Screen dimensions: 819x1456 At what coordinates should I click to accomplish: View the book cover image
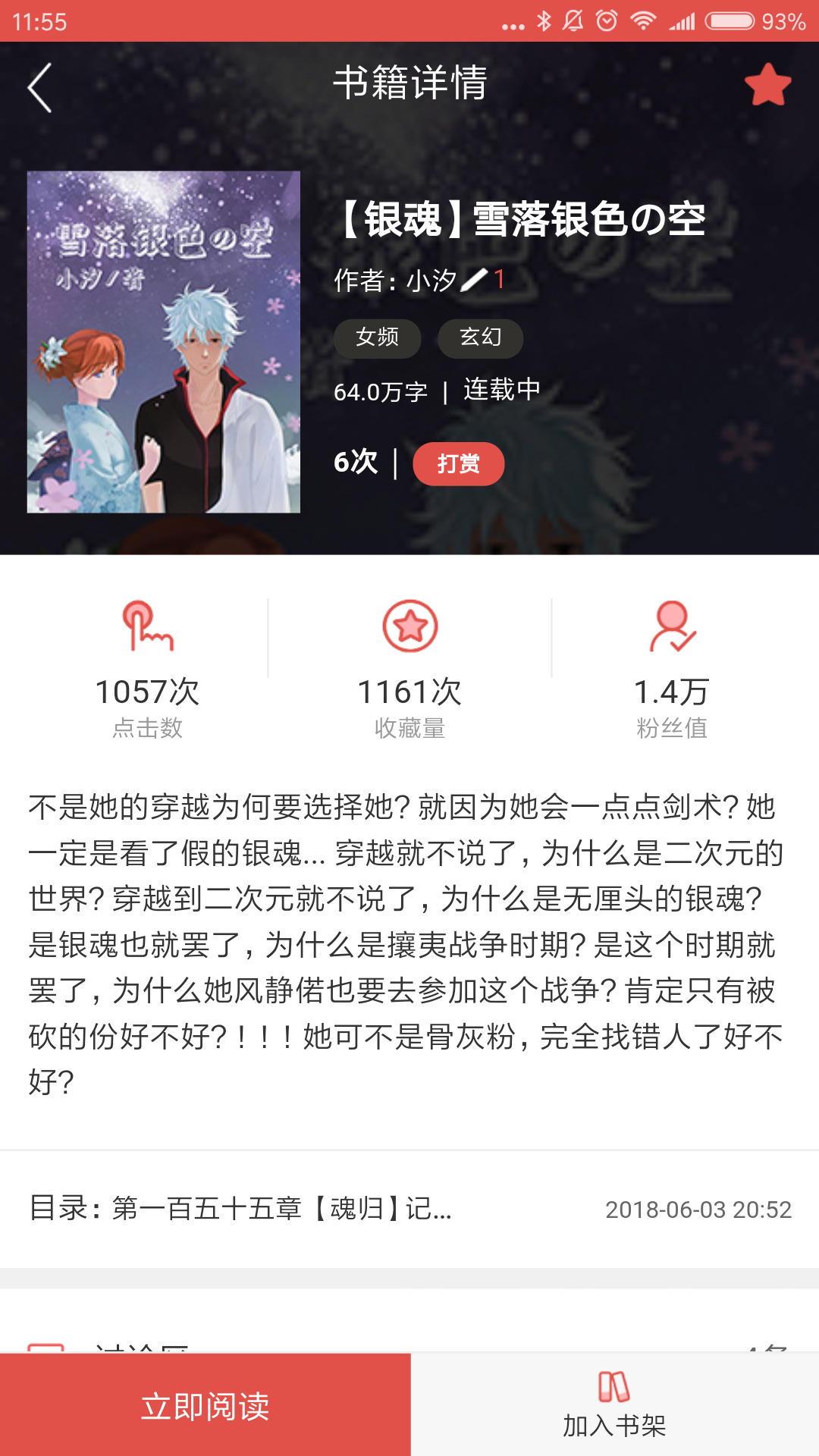point(164,342)
